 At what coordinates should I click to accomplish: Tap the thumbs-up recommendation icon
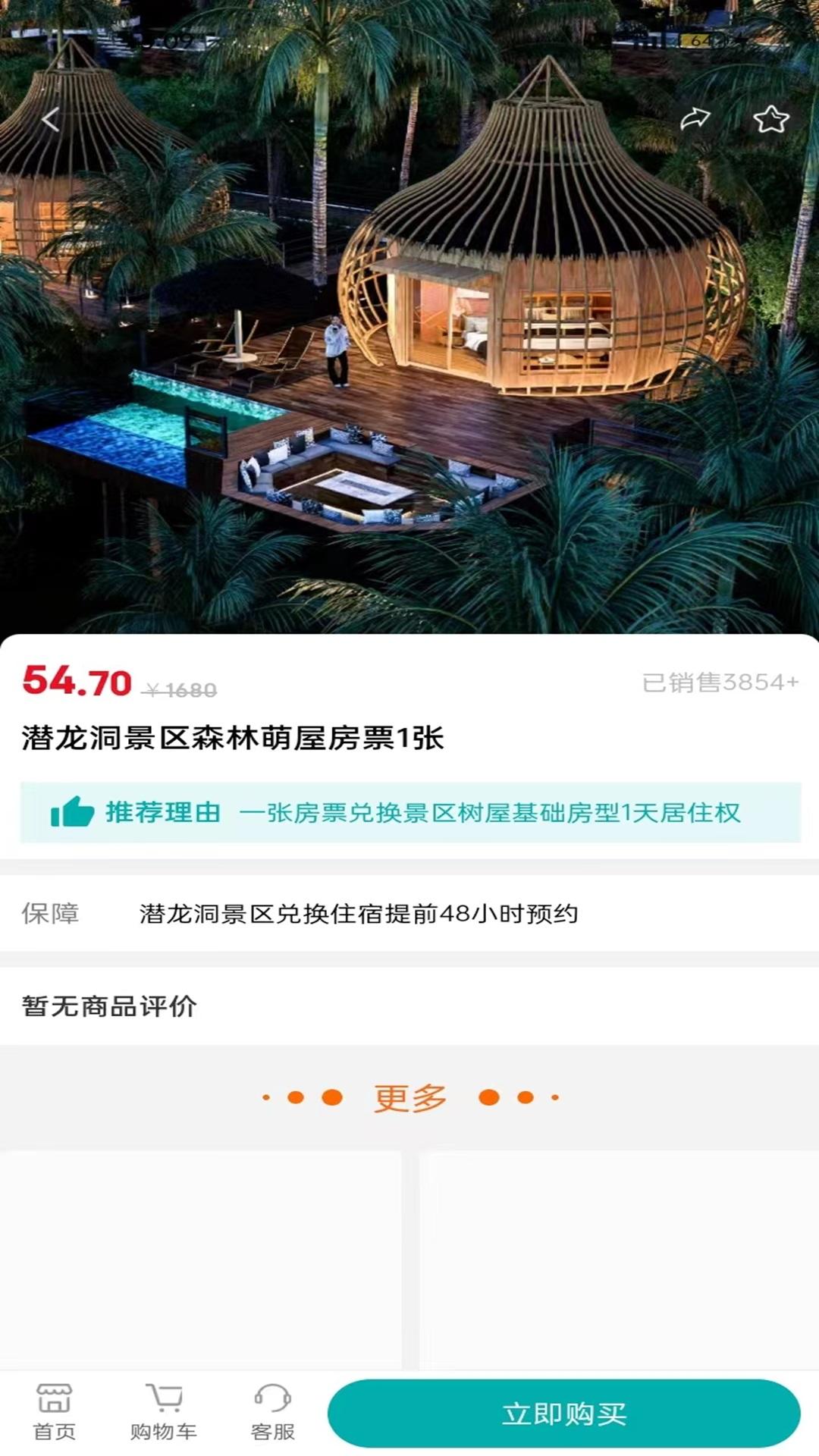(x=69, y=815)
